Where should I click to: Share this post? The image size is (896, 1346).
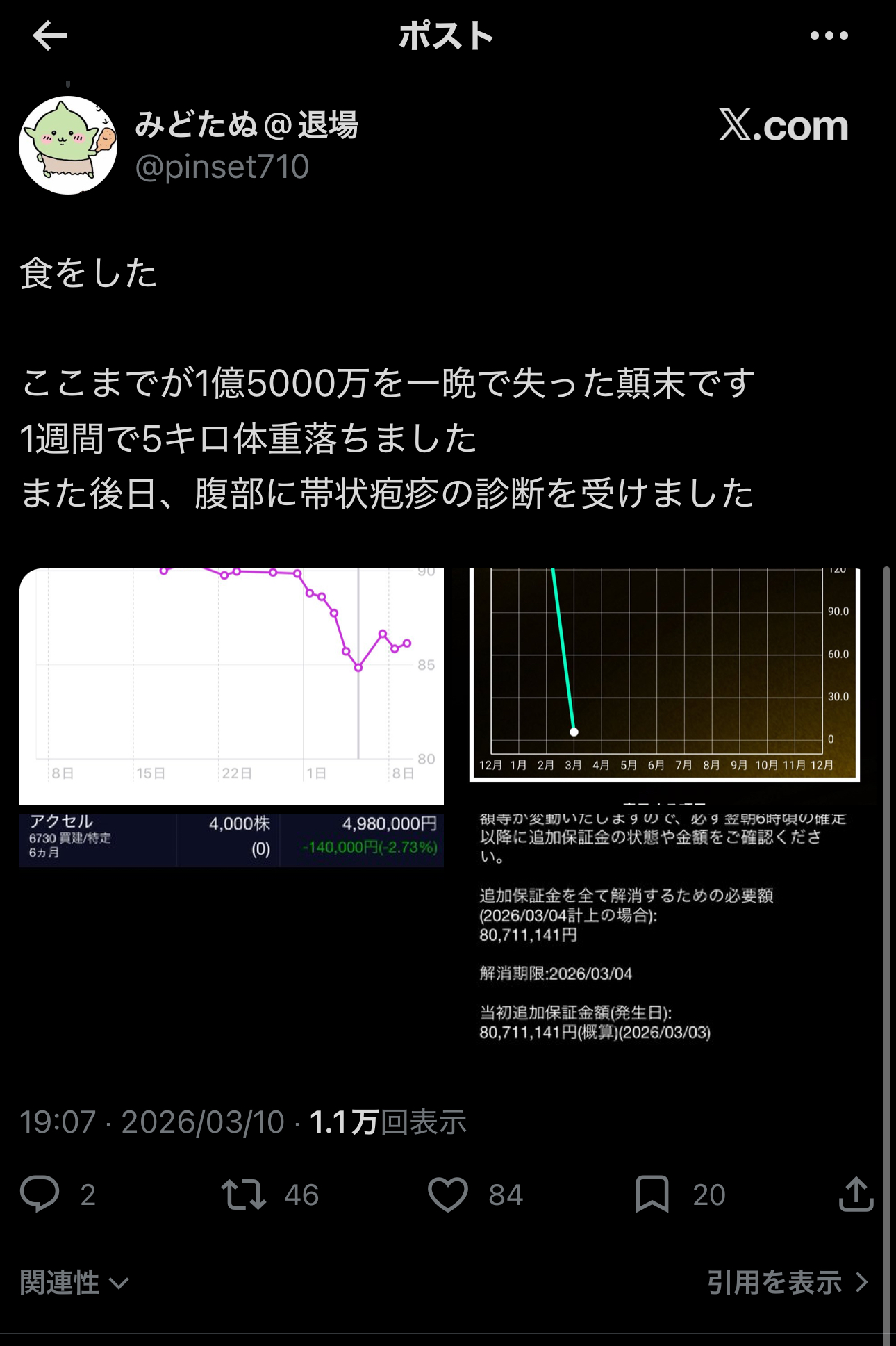pyautogui.click(x=856, y=1195)
